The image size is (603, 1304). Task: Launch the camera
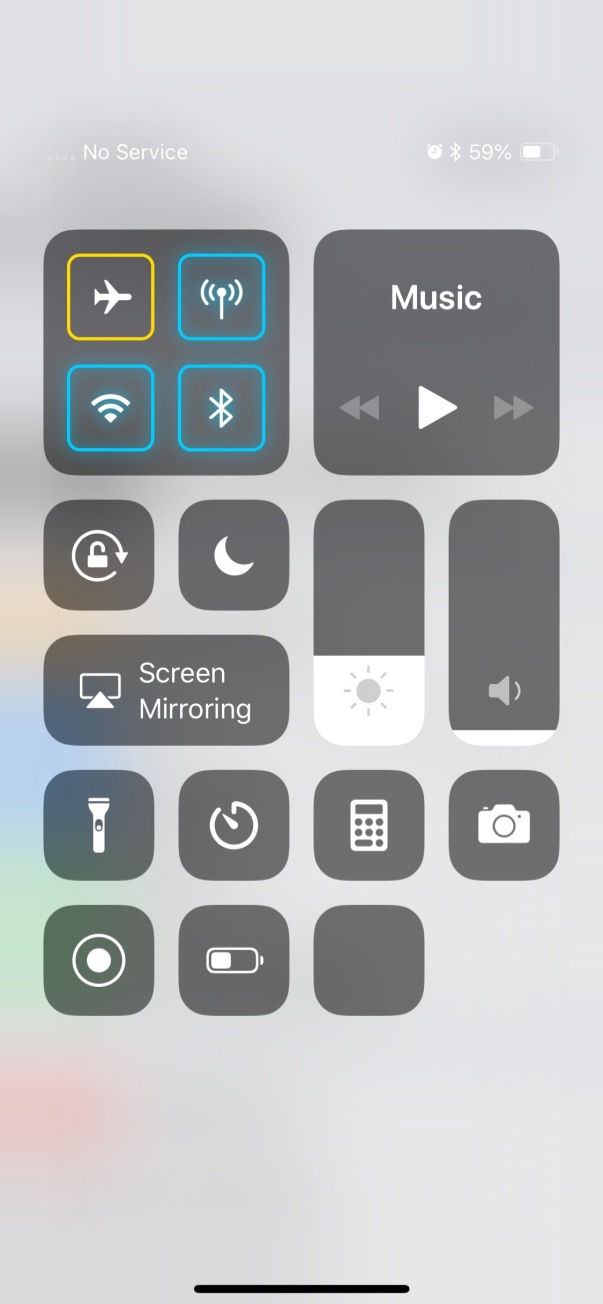pos(504,825)
